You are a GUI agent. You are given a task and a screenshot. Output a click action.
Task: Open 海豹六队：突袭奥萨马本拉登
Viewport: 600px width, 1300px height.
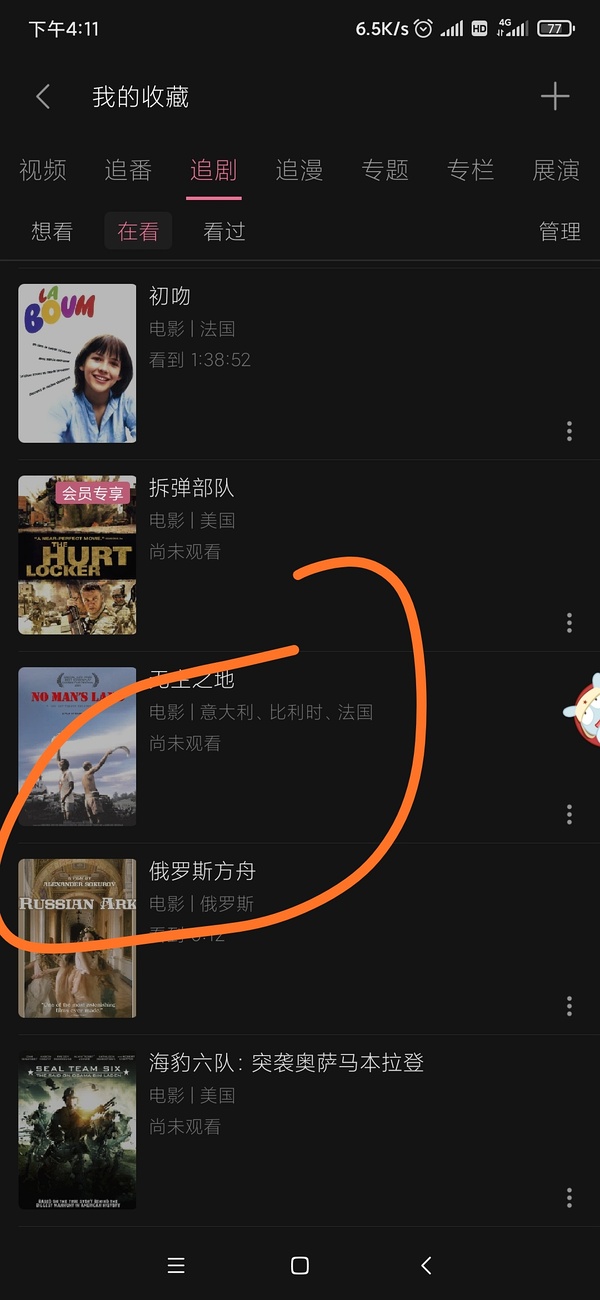point(286,1063)
